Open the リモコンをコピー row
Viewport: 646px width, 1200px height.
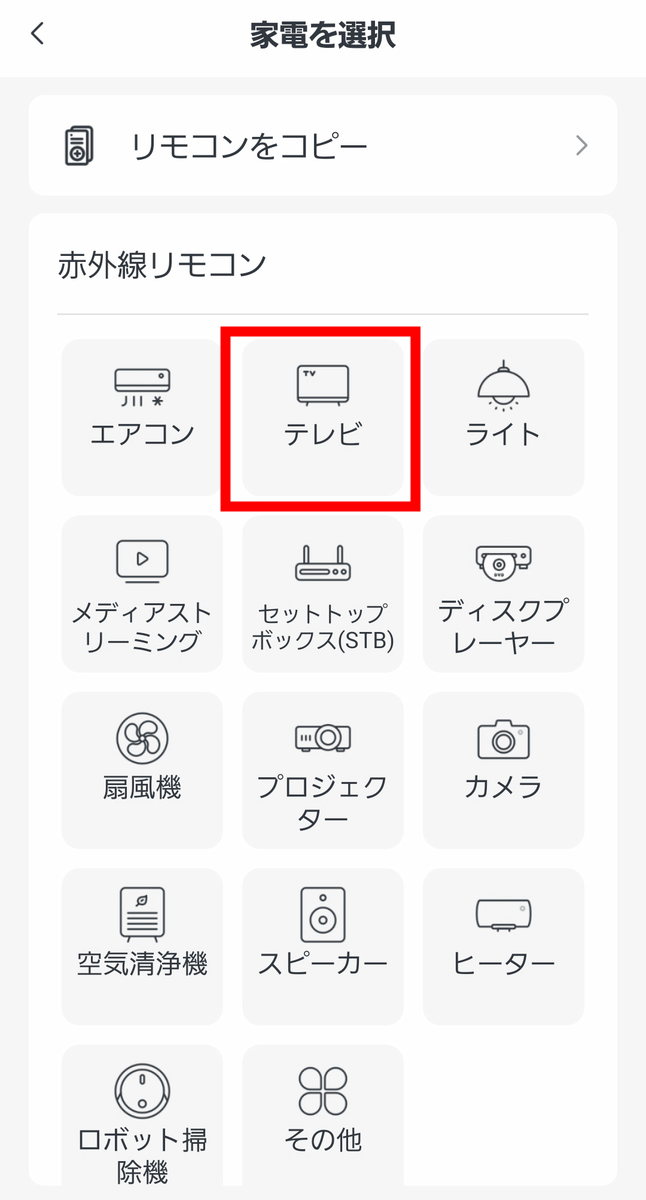(322, 146)
